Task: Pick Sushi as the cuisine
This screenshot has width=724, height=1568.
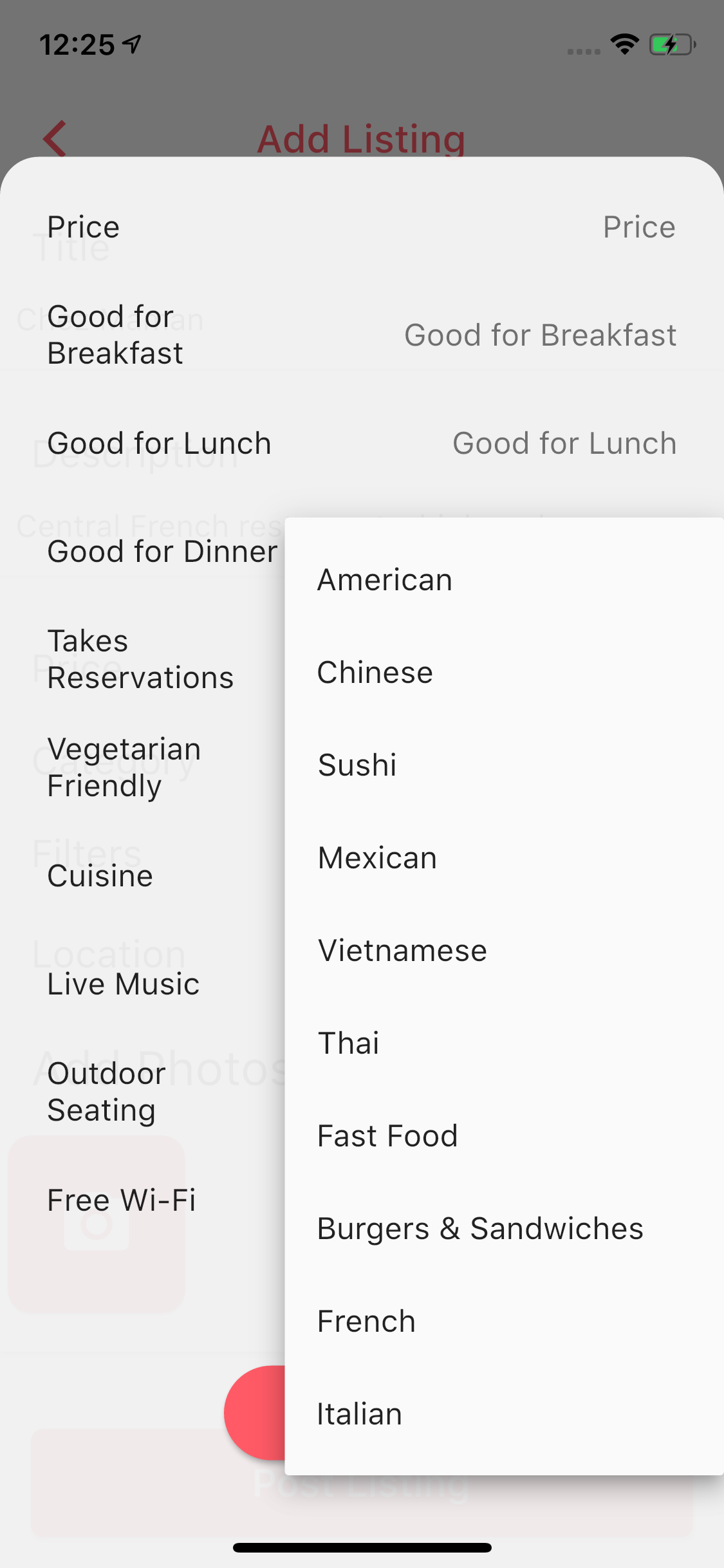Action: [357, 765]
